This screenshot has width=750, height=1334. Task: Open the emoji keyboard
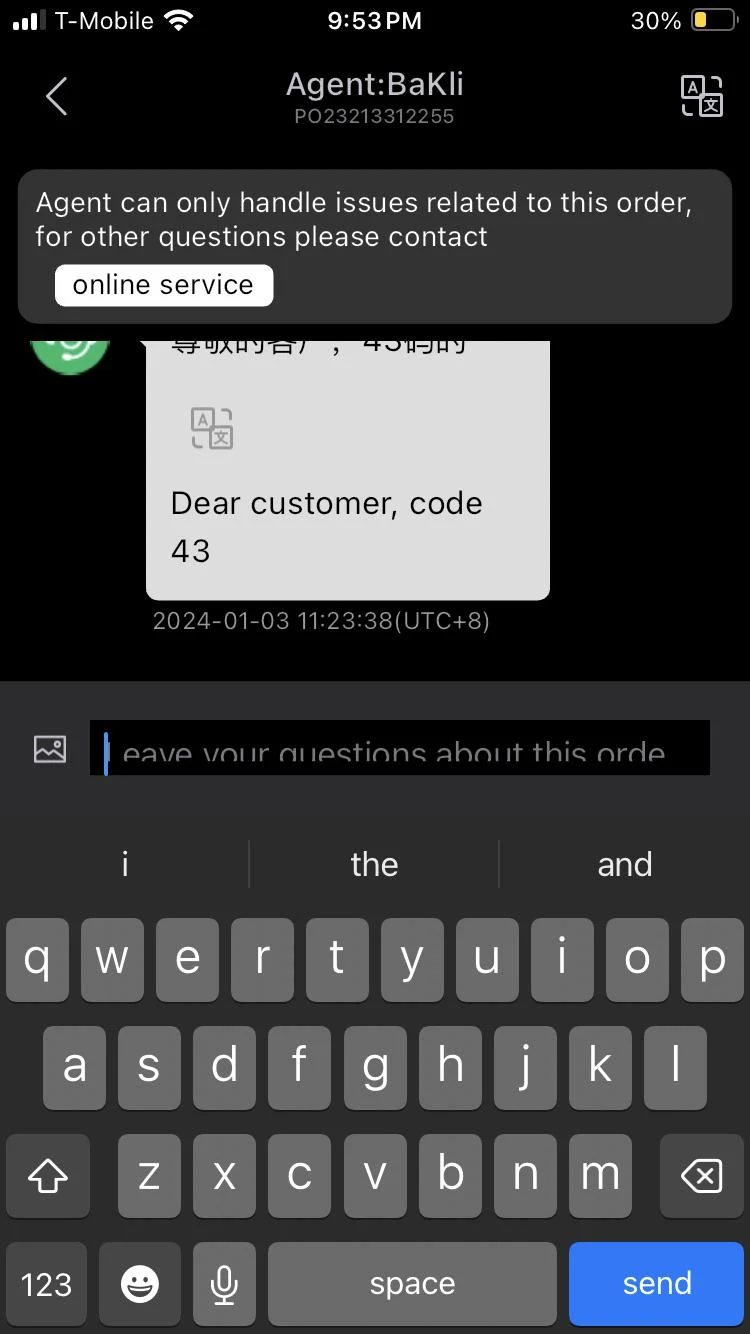pyautogui.click(x=140, y=1283)
